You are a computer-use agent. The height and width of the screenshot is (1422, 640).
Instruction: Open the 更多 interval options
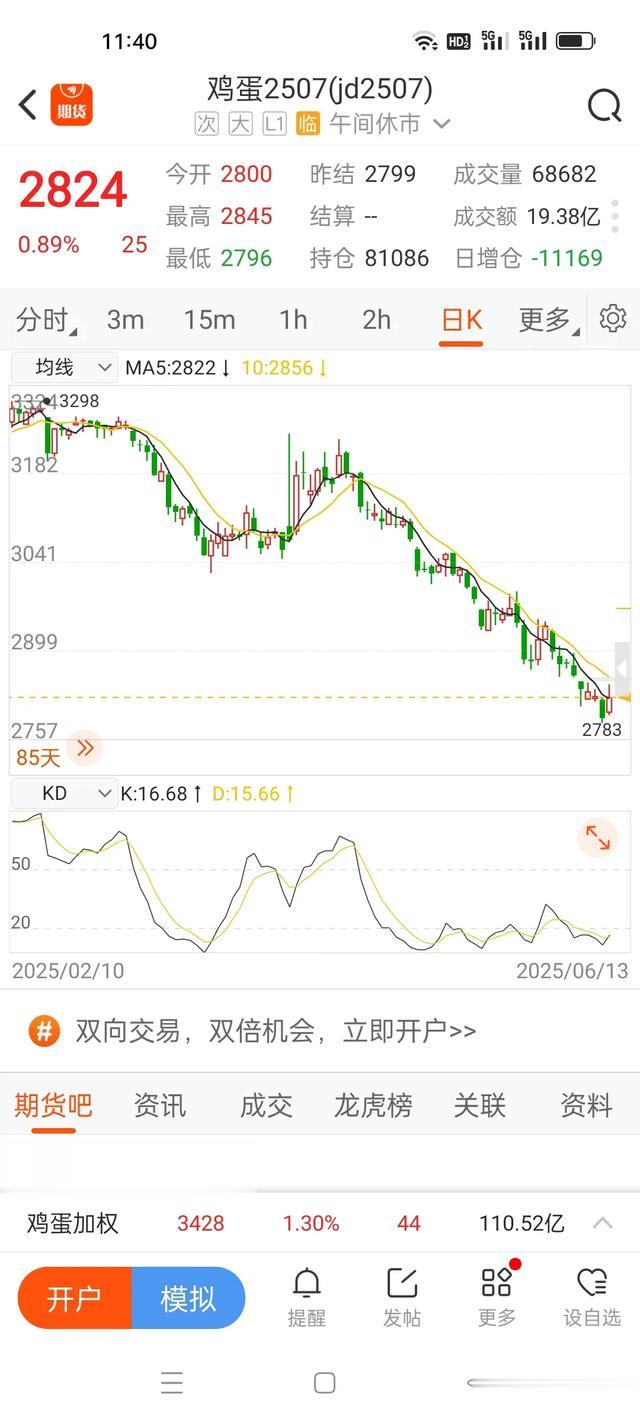(x=547, y=320)
